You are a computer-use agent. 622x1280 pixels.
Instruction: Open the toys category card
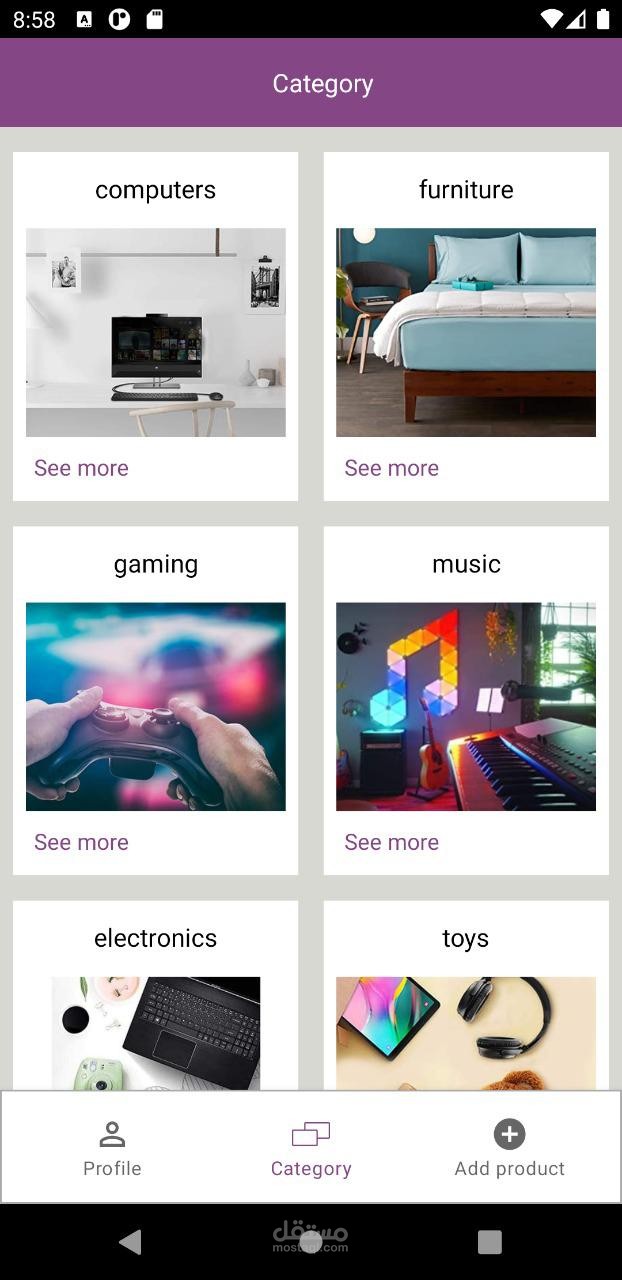[466, 1030]
